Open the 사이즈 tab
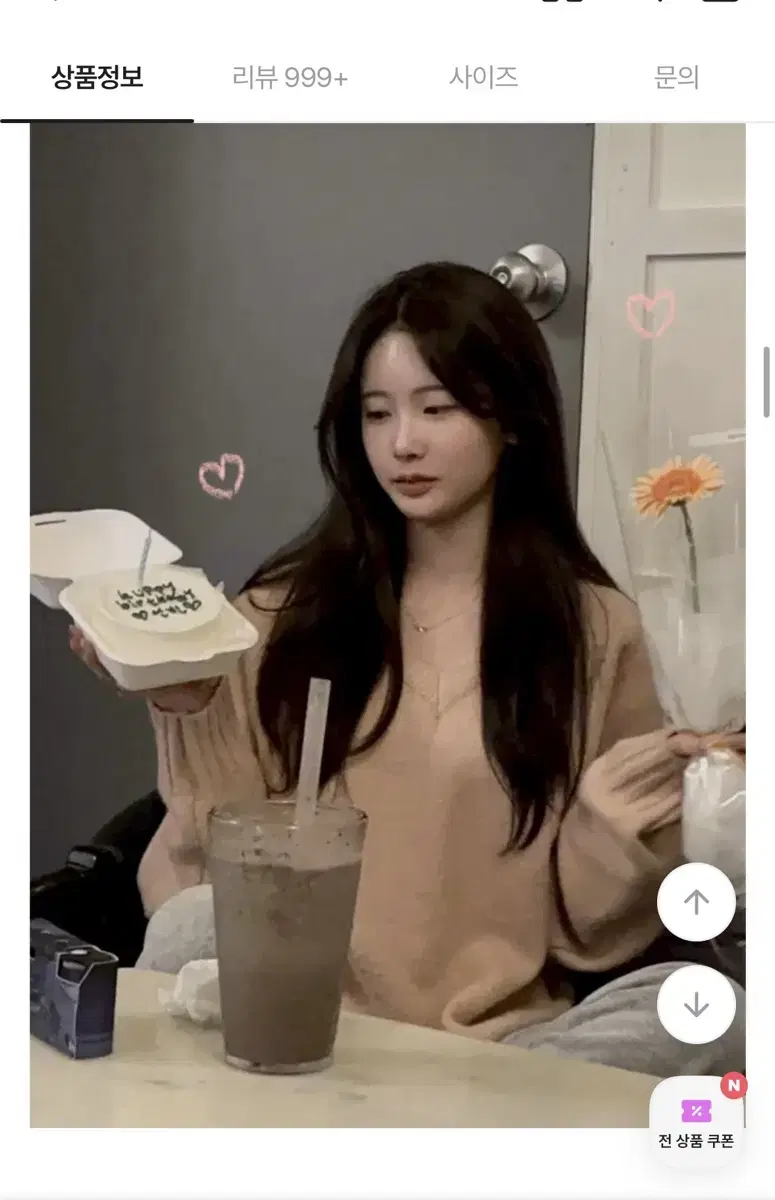 486,76
